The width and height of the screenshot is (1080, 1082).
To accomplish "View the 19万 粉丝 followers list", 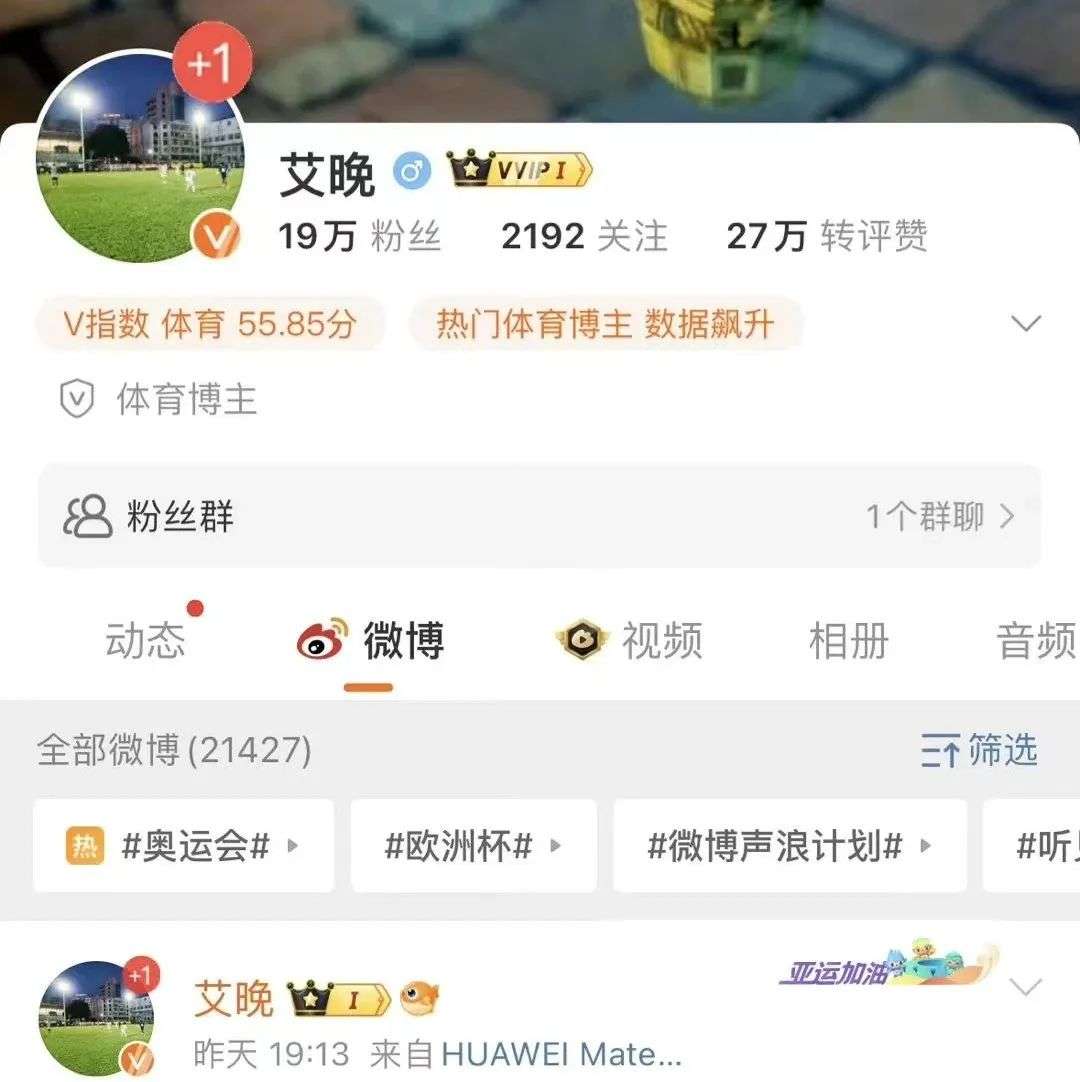I will click(x=359, y=237).
